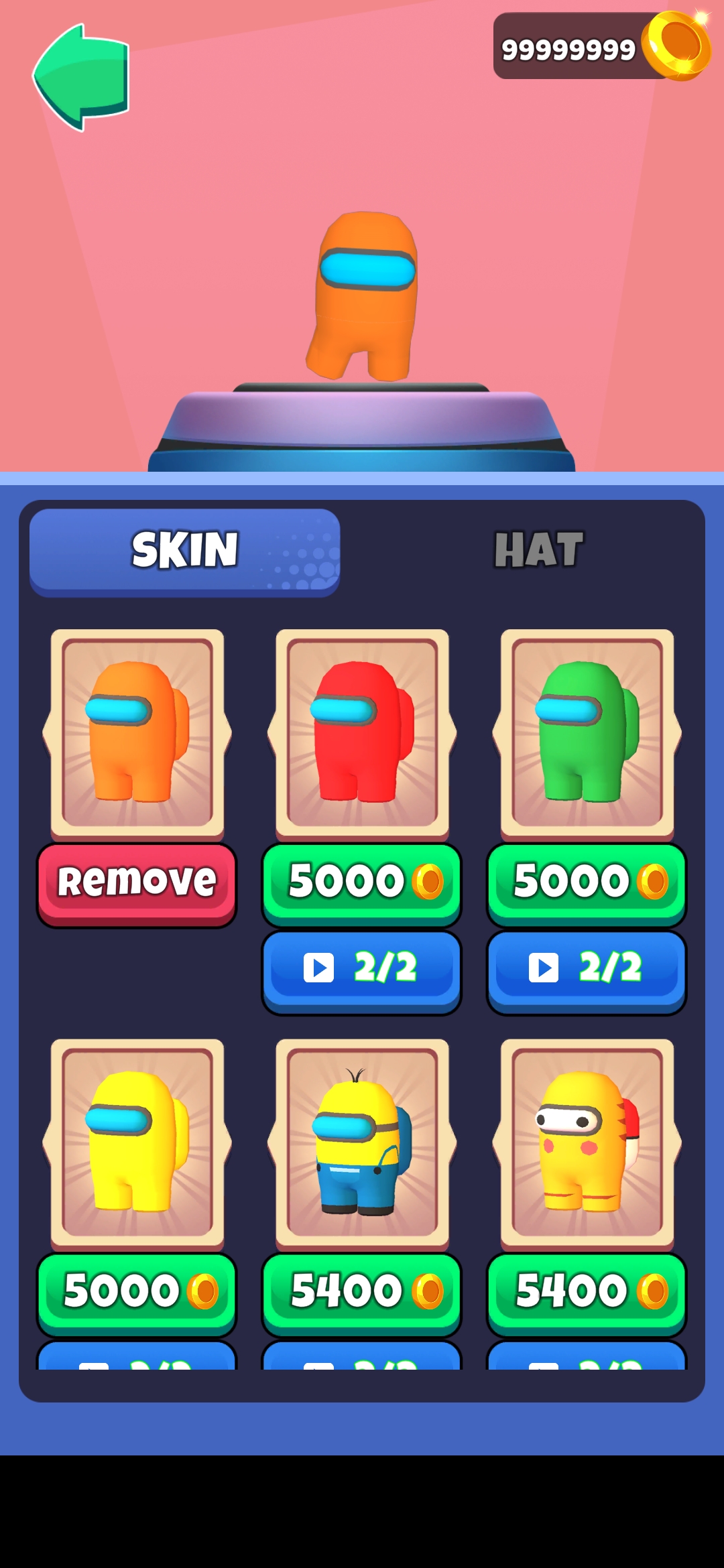Buy the green skin for 5000 coins
This screenshot has height=1568, width=724.
[587, 883]
